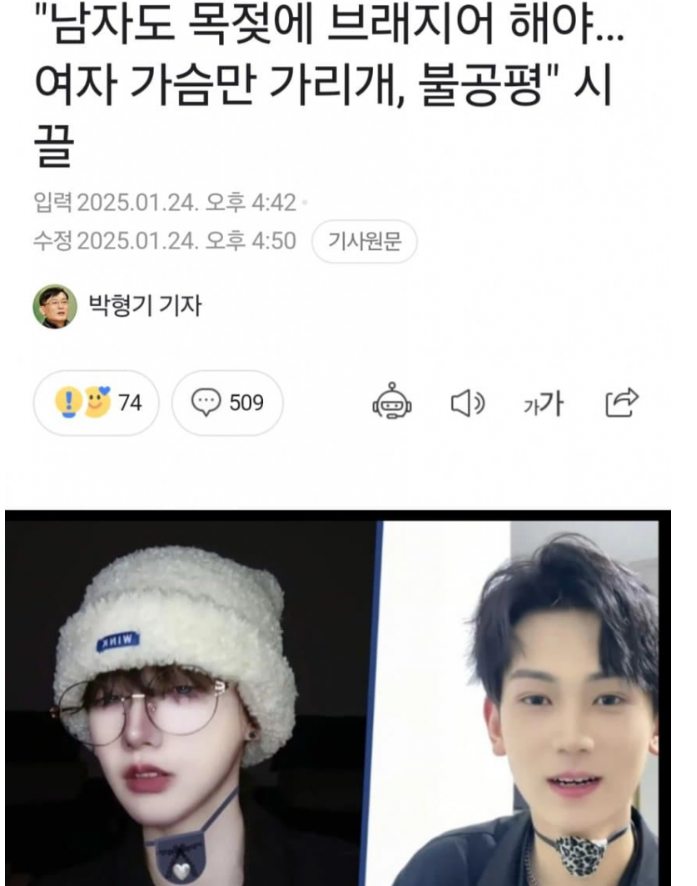Screen dimensions: 697x886
Task: Open the AI summary robot icon
Action: click(x=393, y=403)
